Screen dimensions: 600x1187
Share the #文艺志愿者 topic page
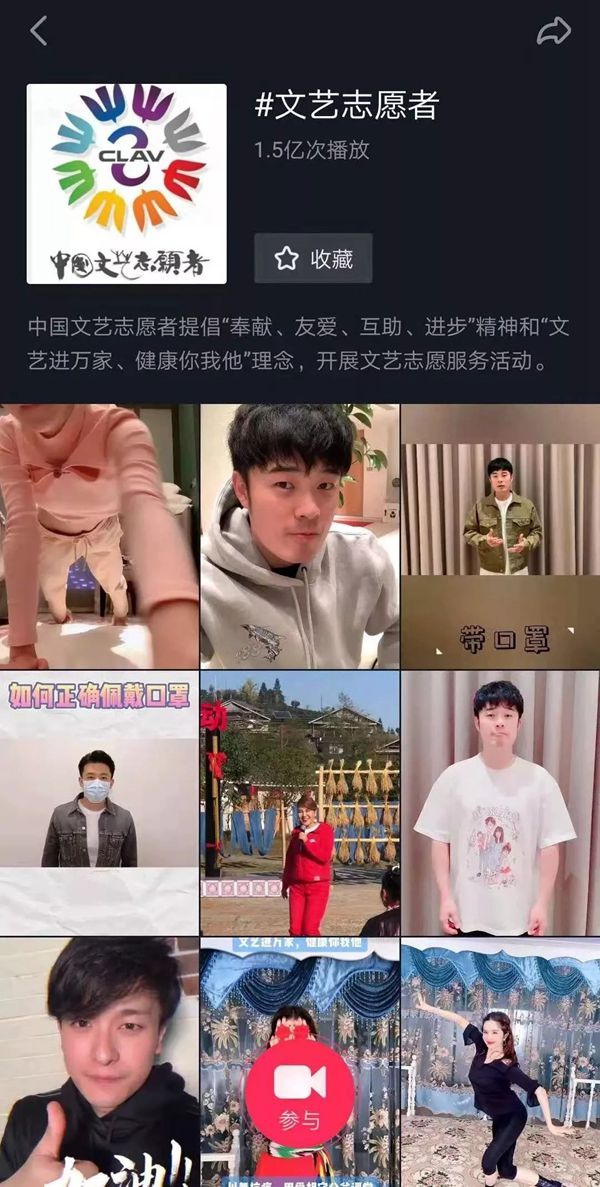click(553, 31)
